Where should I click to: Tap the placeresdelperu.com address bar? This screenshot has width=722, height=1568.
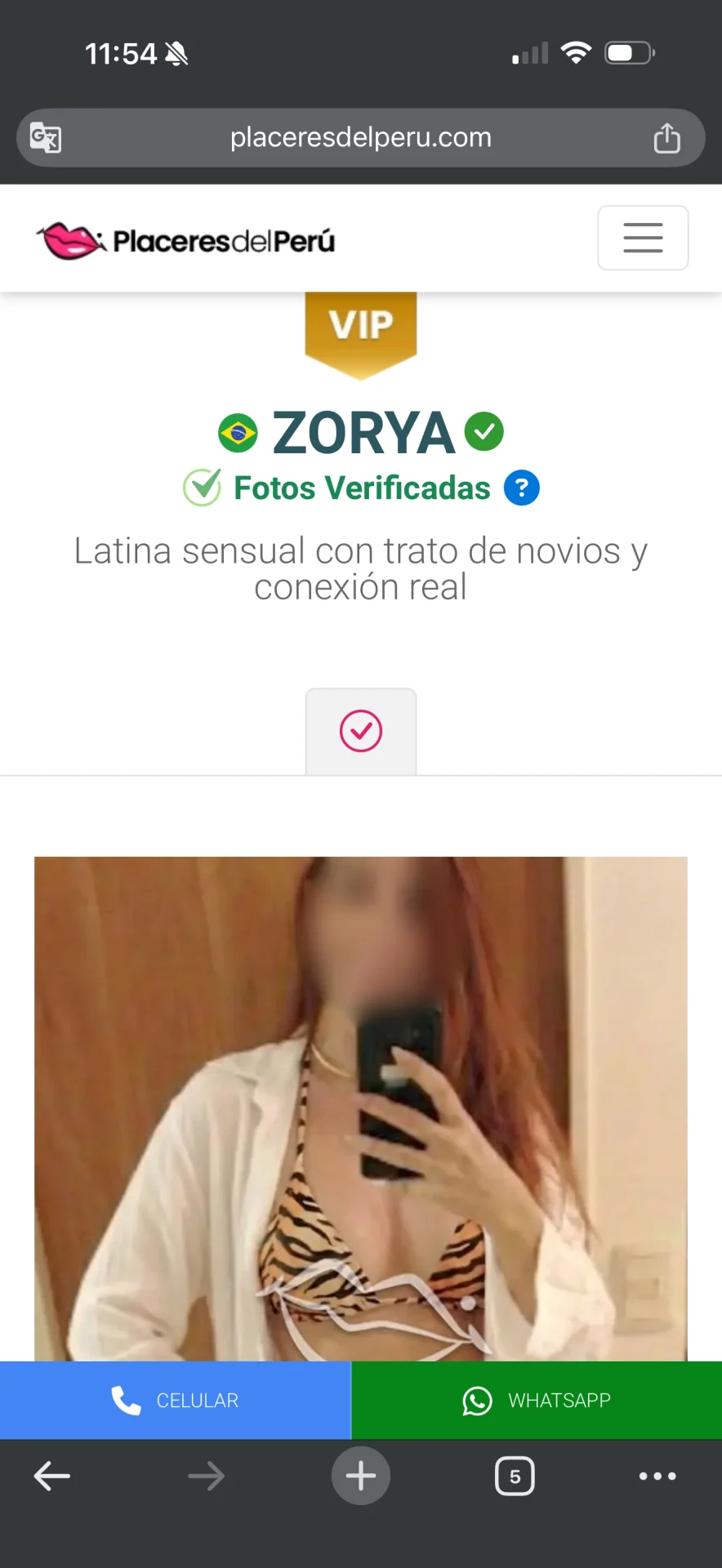pyautogui.click(x=360, y=137)
